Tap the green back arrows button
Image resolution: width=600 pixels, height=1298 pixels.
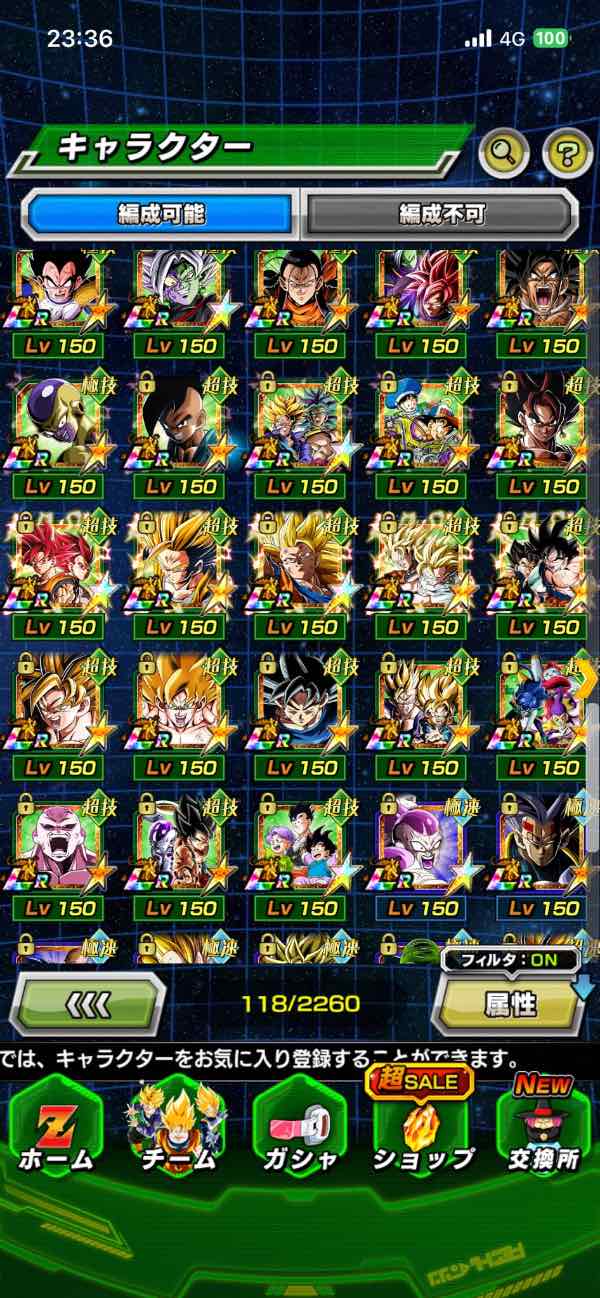tap(87, 1002)
